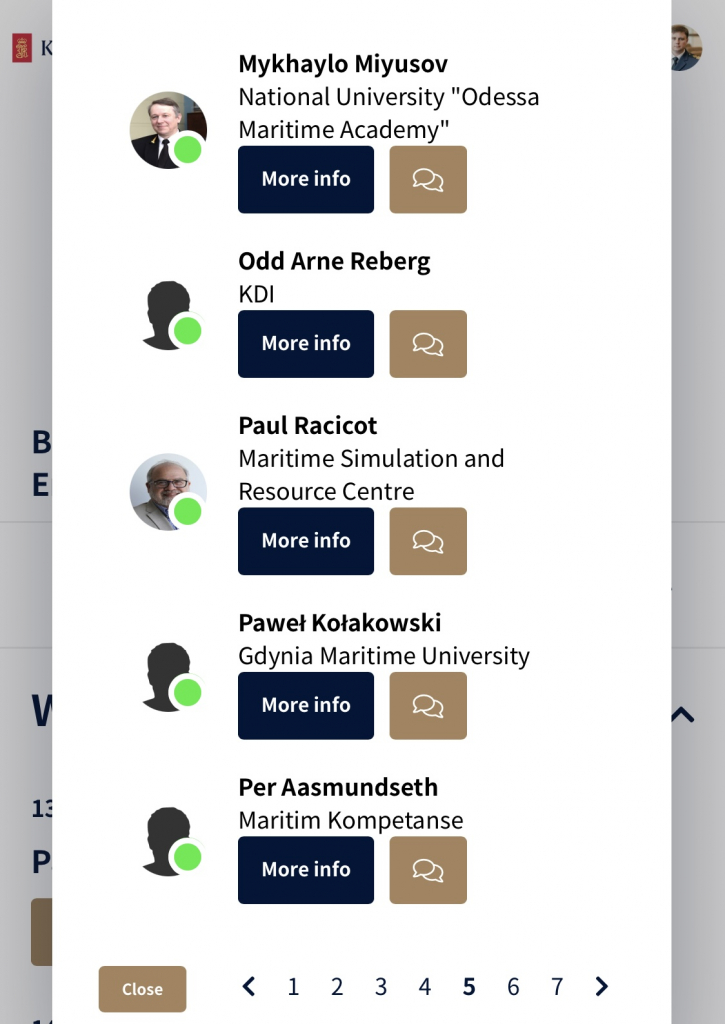725x1024 pixels.
Task: Open More info for Mykhaylo Miyusov
Action: pos(306,180)
